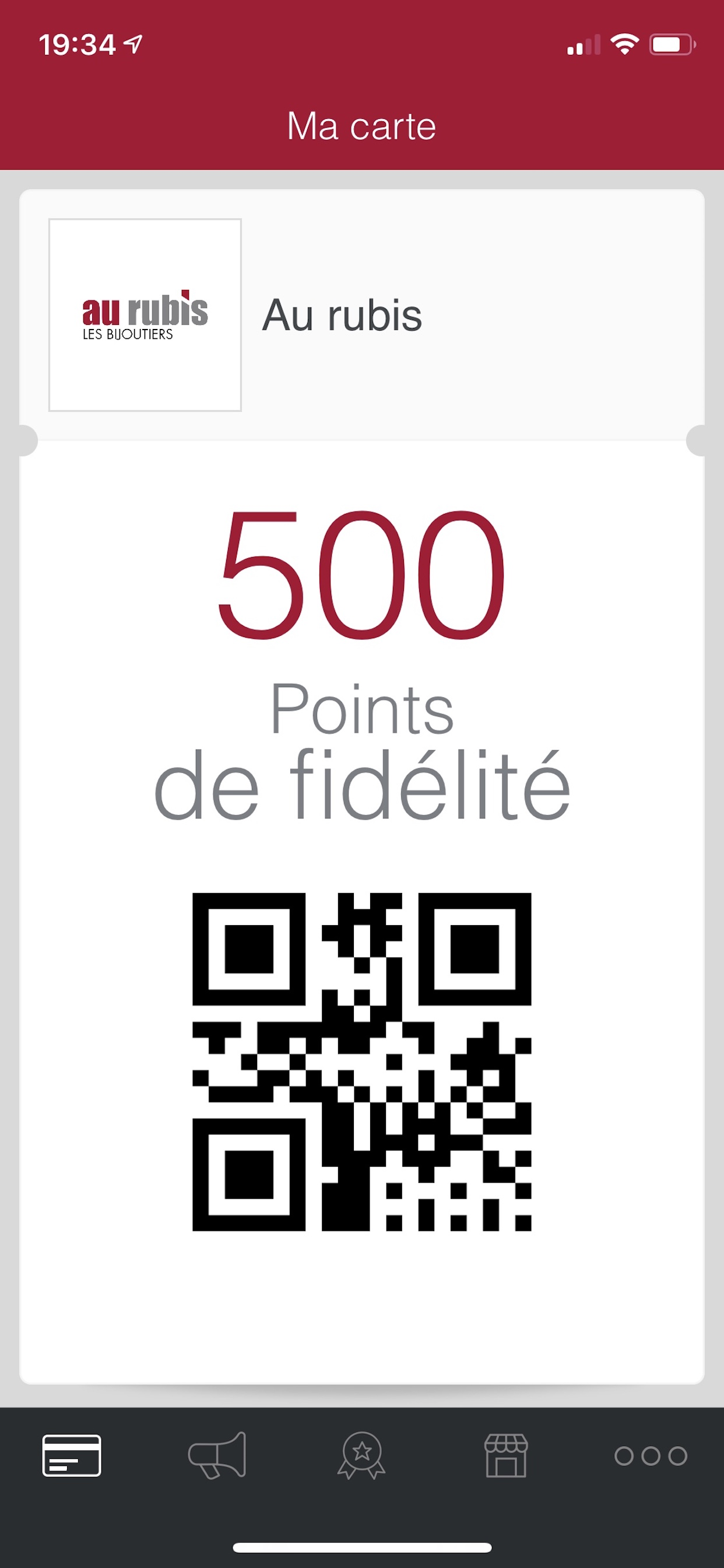Switch to the megaphone announcements tab

pos(217,1455)
